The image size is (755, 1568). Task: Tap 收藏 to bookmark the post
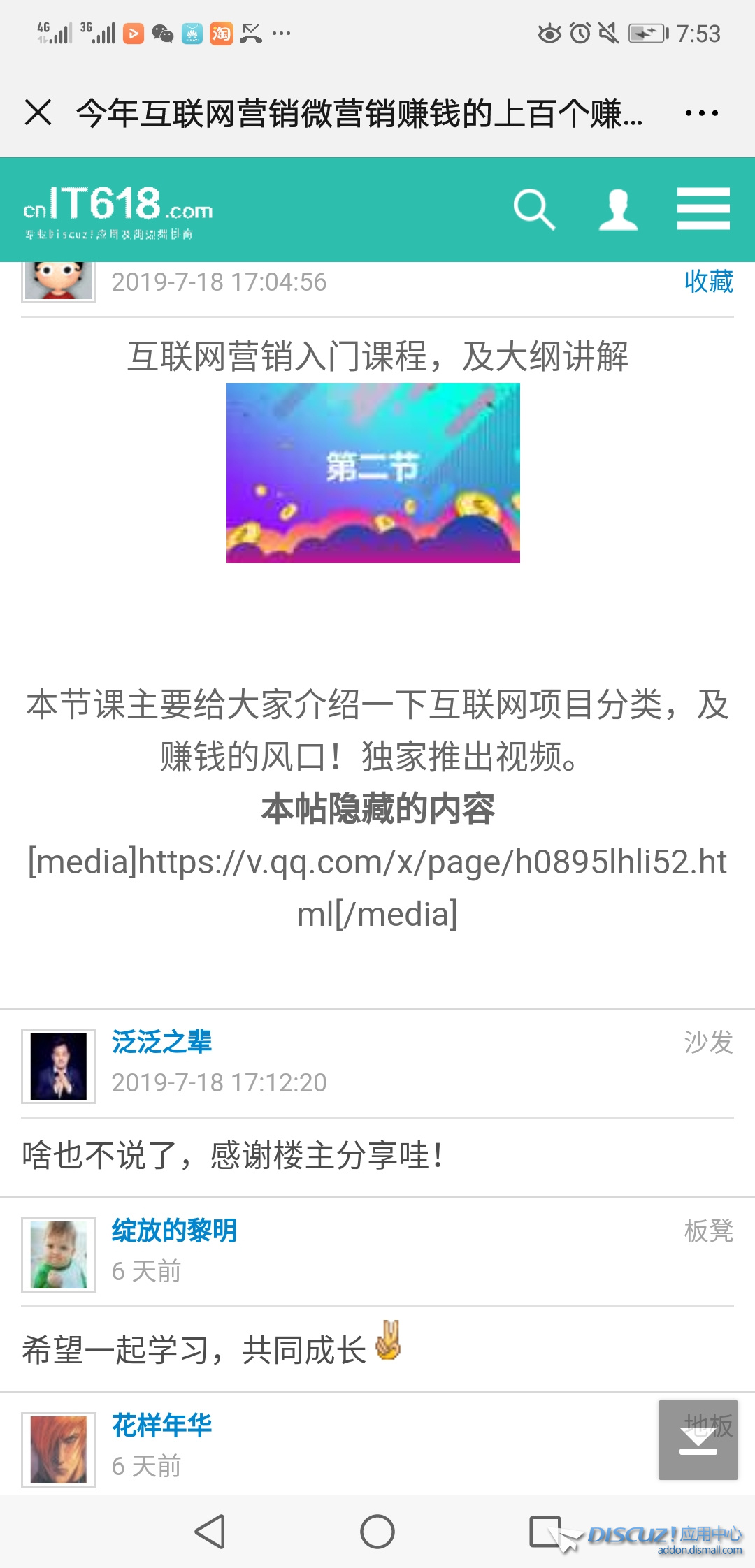(708, 282)
